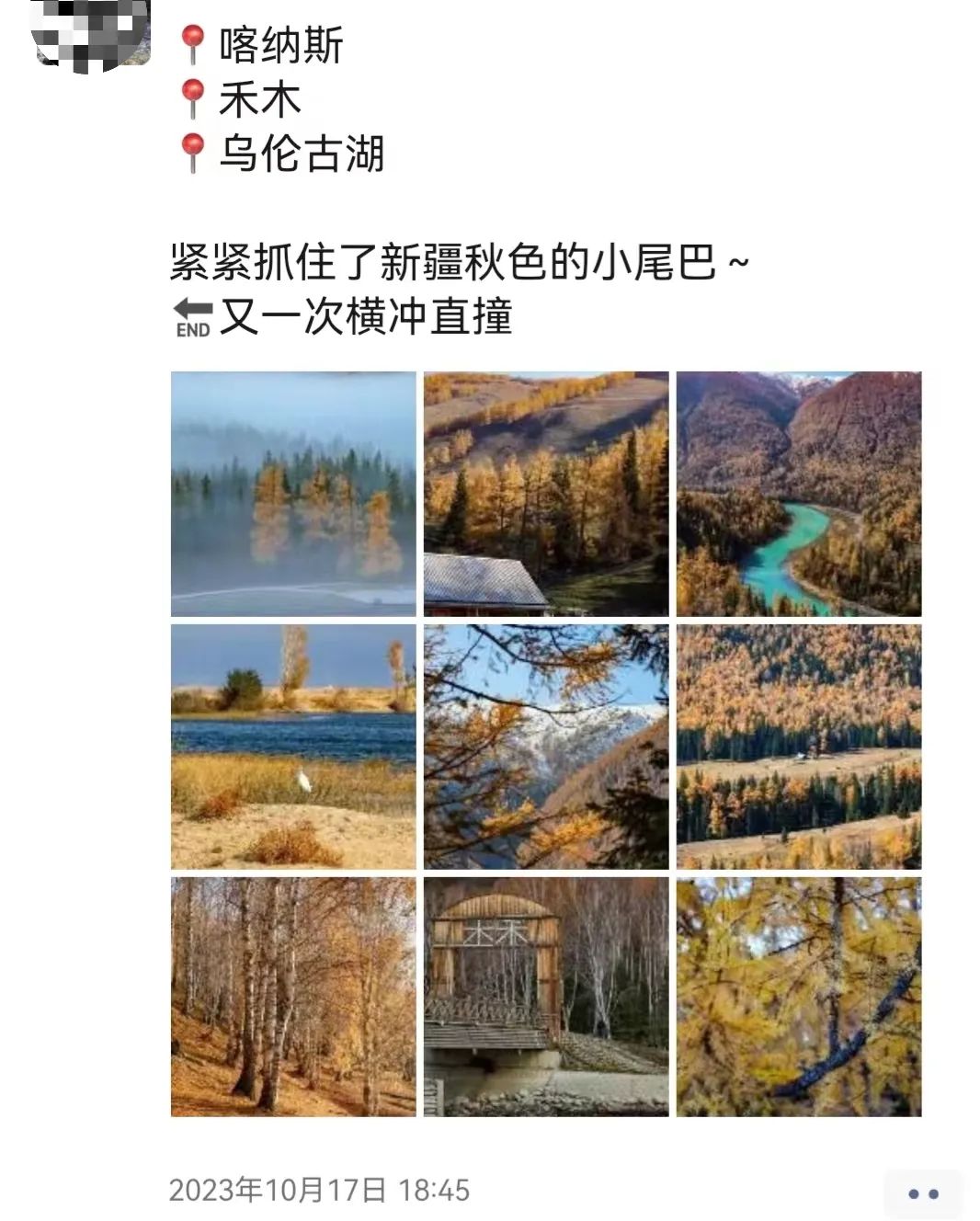Open the birch grove hillside photo
The width and height of the screenshot is (980, 1221).
click(x=293, y=997)
